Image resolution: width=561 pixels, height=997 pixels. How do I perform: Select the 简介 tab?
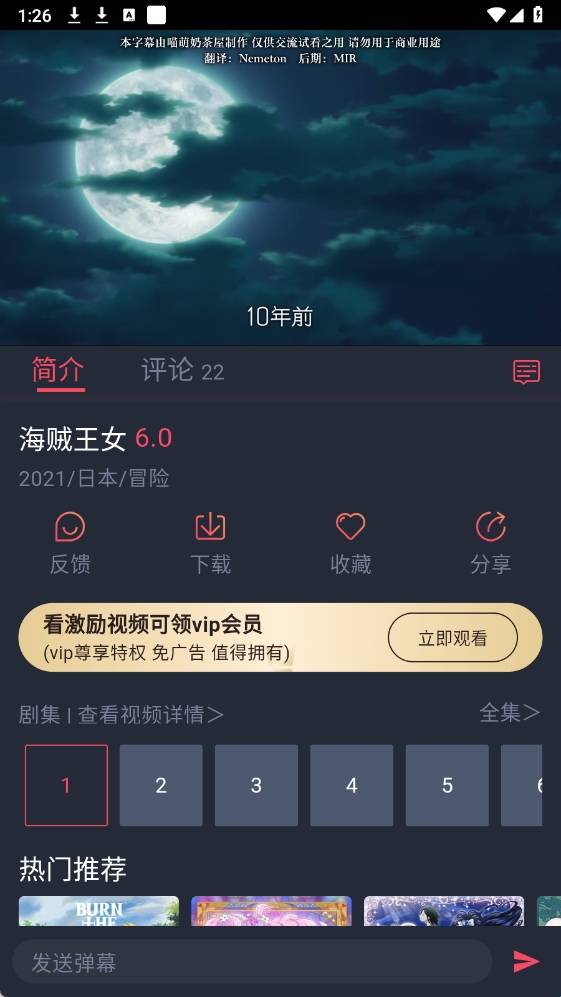[x=59, y=370]
